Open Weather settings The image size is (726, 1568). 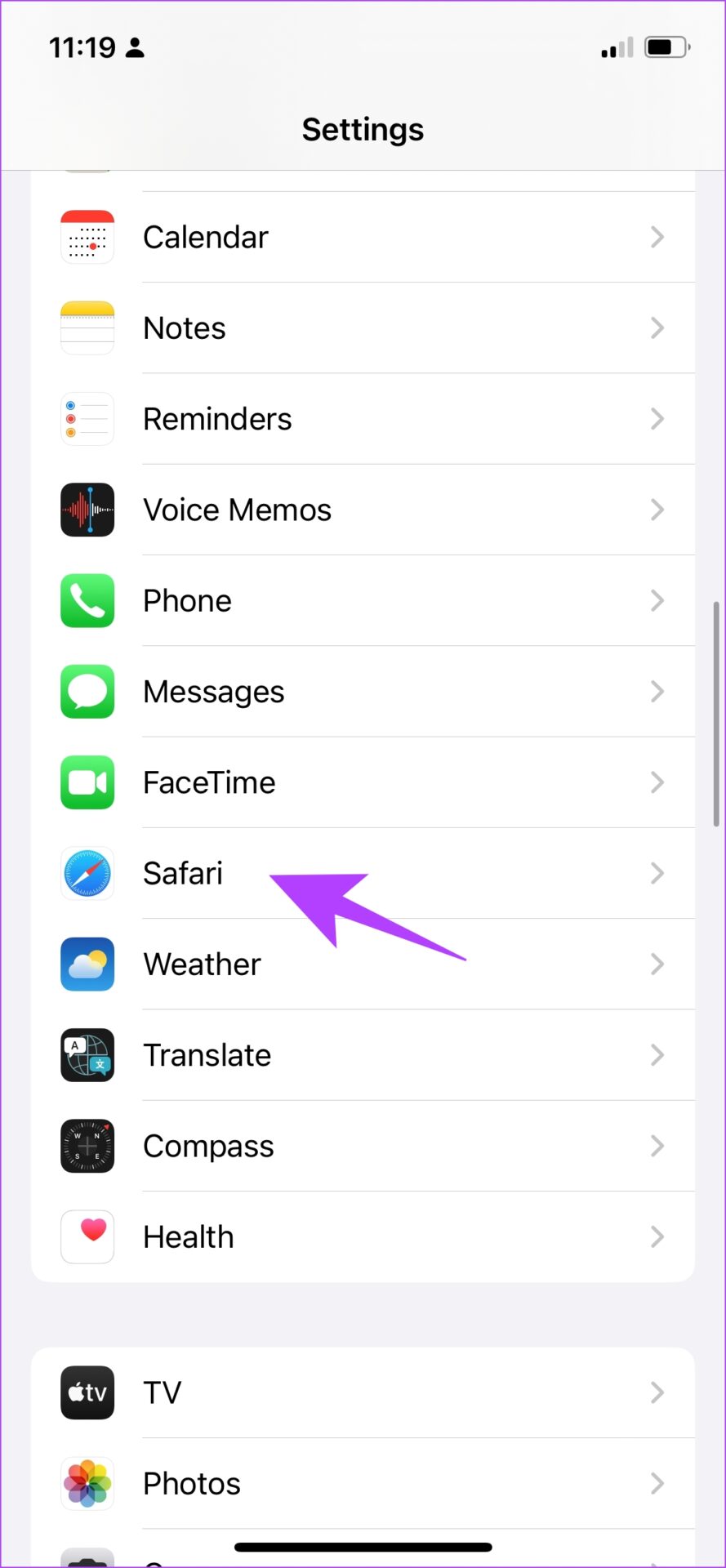coord(363,964)
